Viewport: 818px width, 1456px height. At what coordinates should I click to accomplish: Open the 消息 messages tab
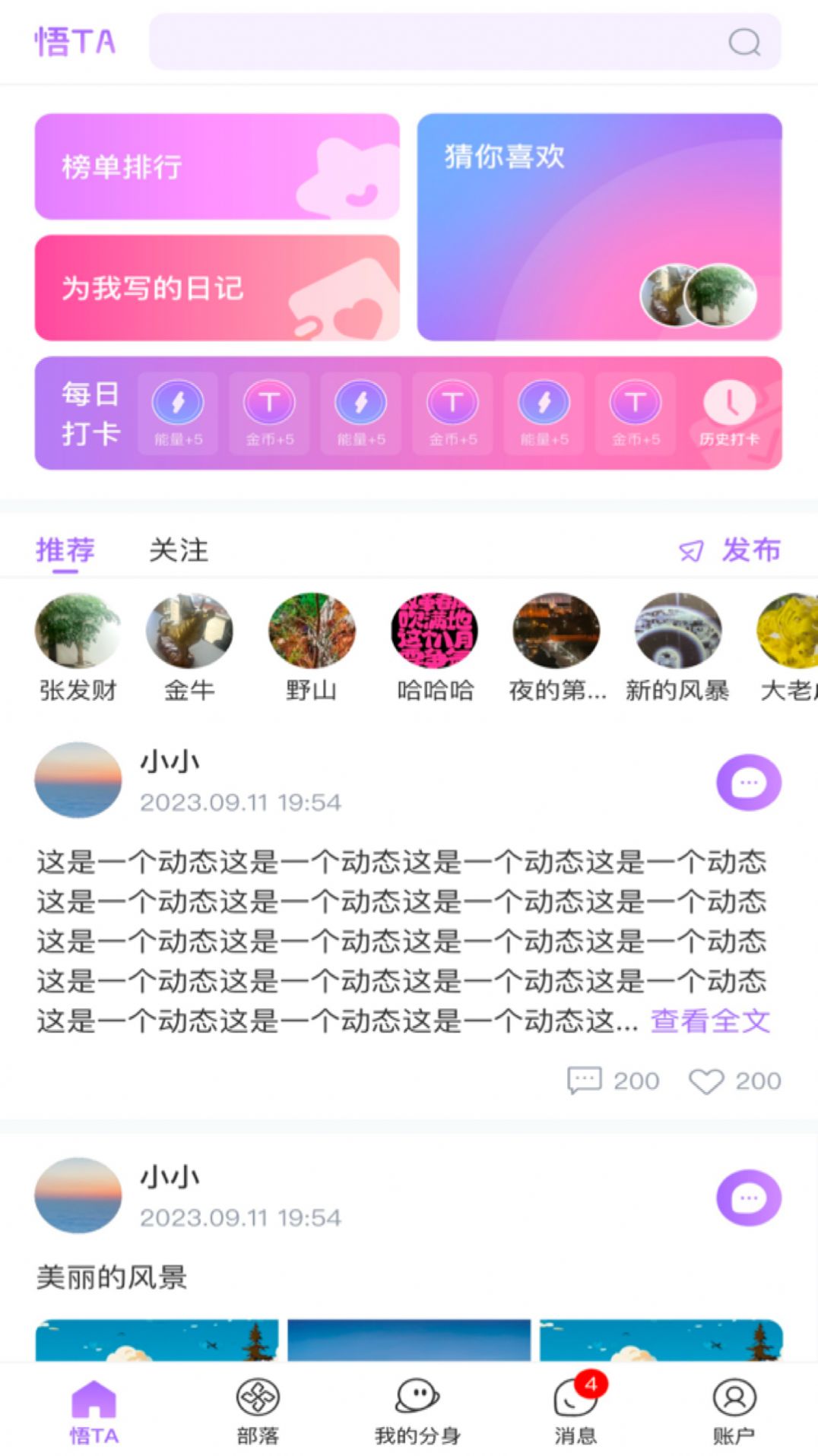[575, 1410]
